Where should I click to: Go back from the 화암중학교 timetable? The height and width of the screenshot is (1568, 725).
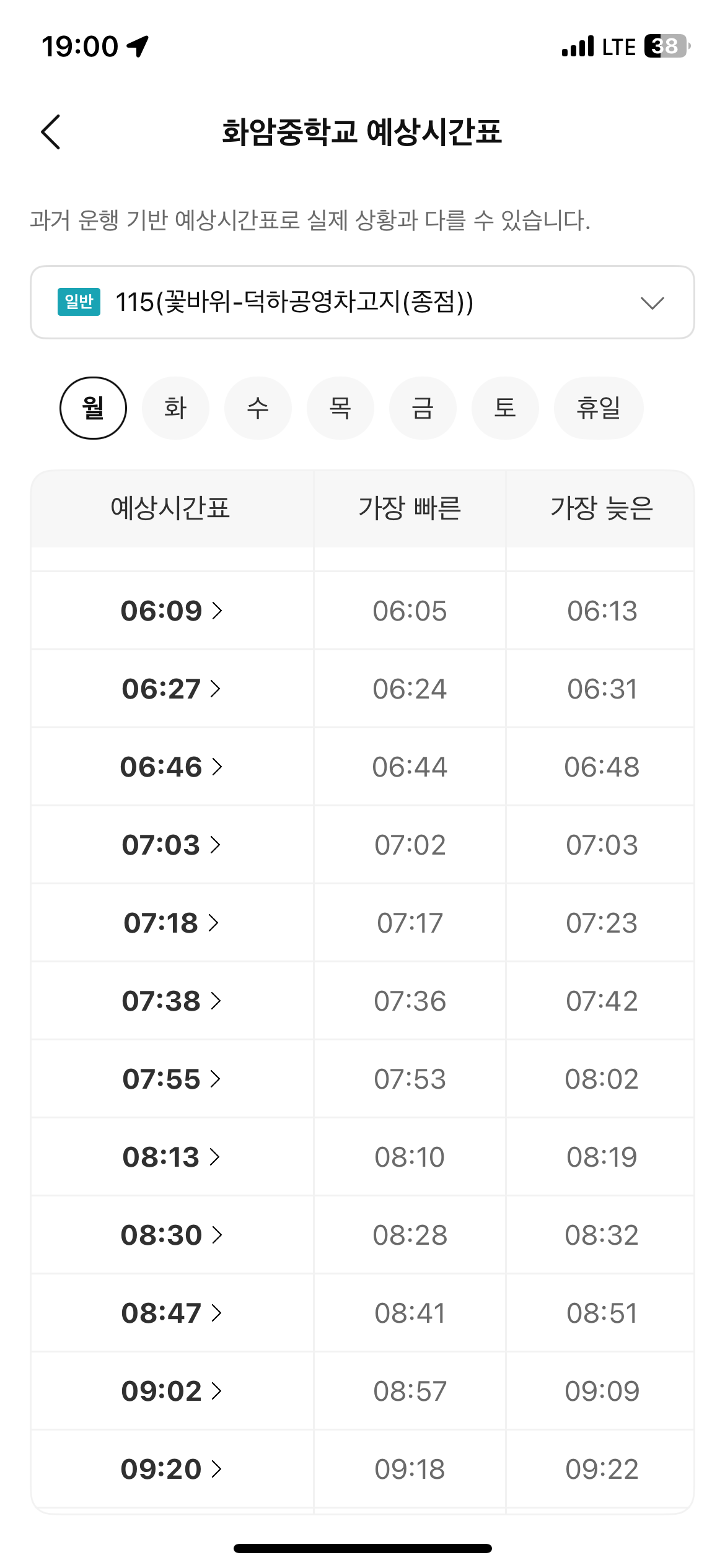coord(51,132)
